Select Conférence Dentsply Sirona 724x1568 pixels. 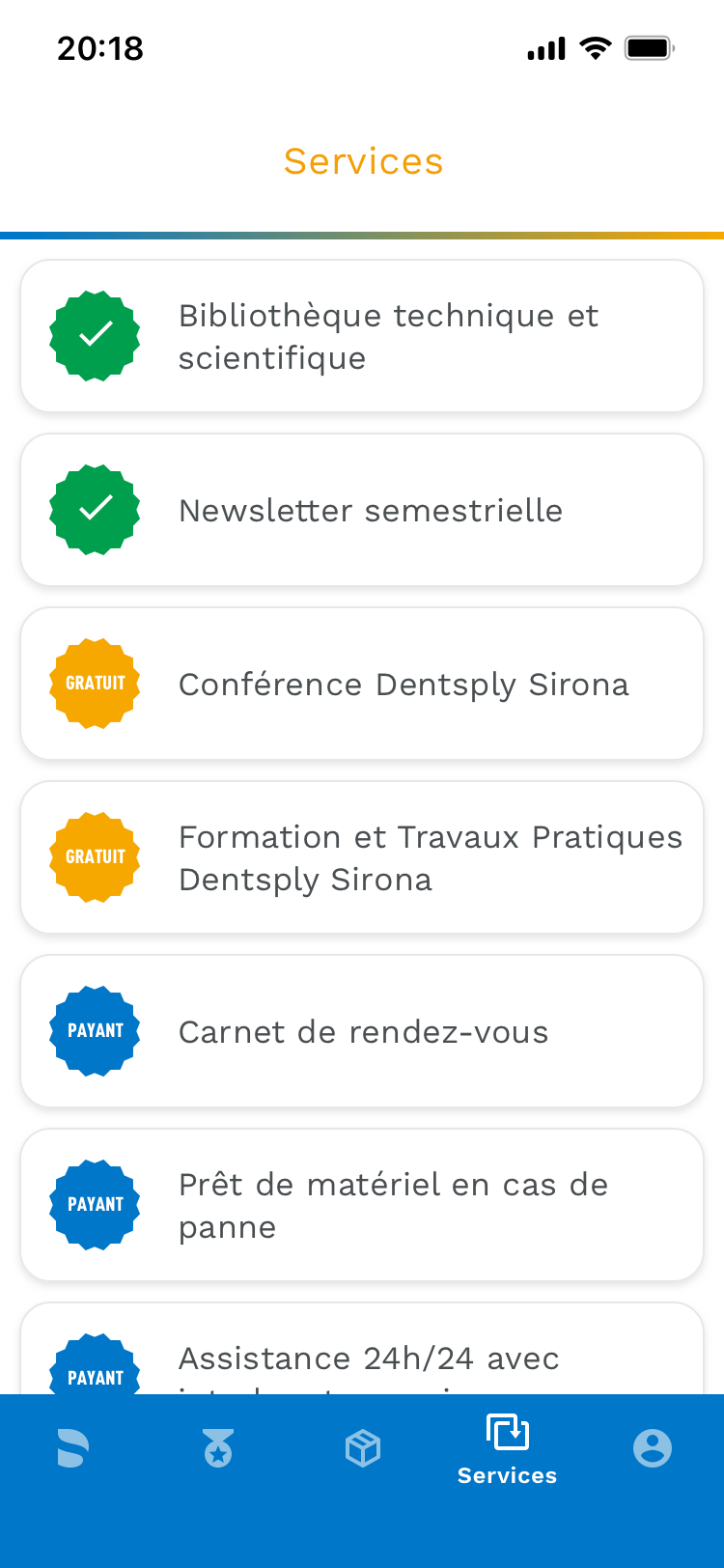click(362, 684)
